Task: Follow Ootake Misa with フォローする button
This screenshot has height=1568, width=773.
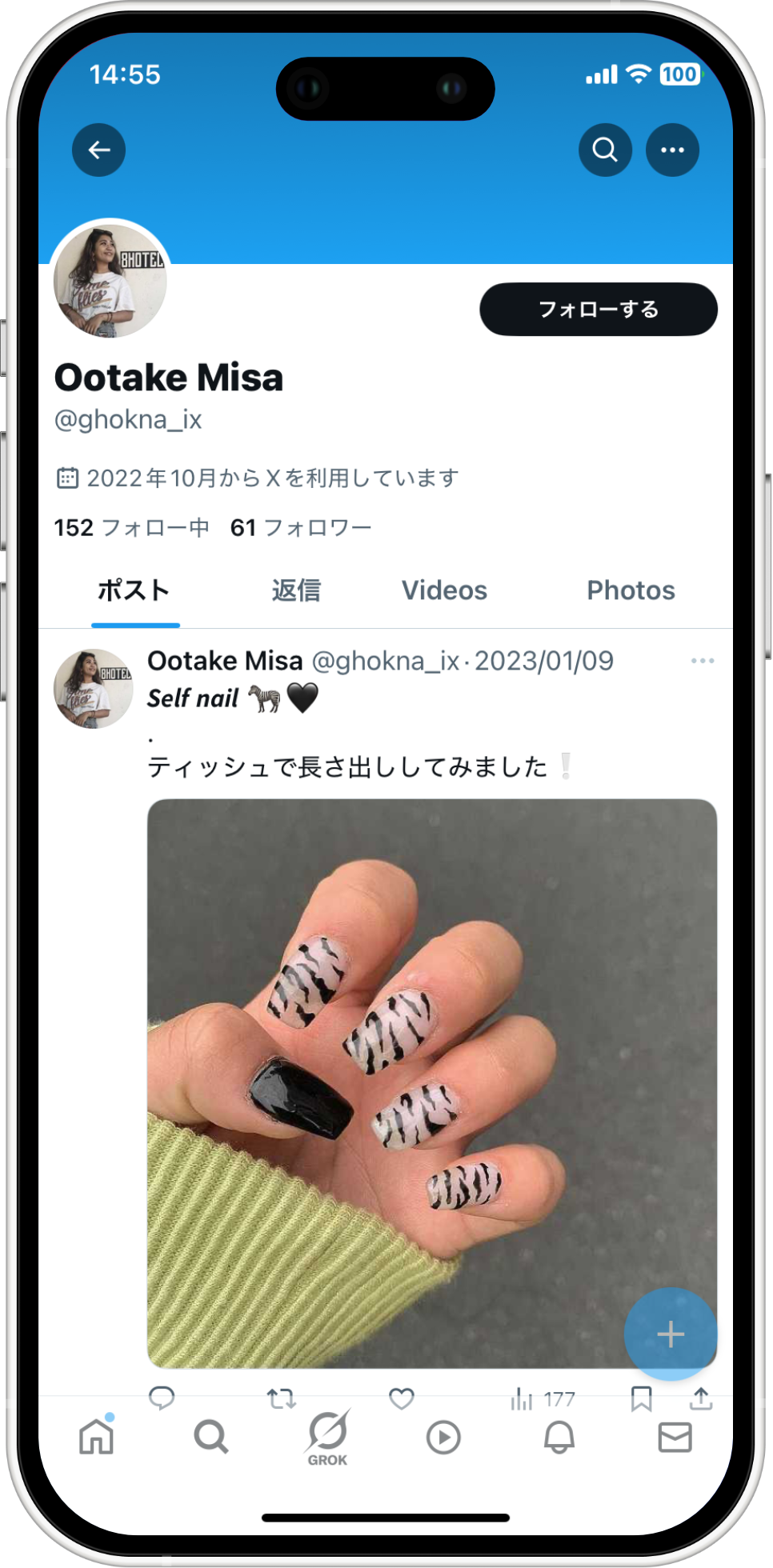Action: coord(598,310)
